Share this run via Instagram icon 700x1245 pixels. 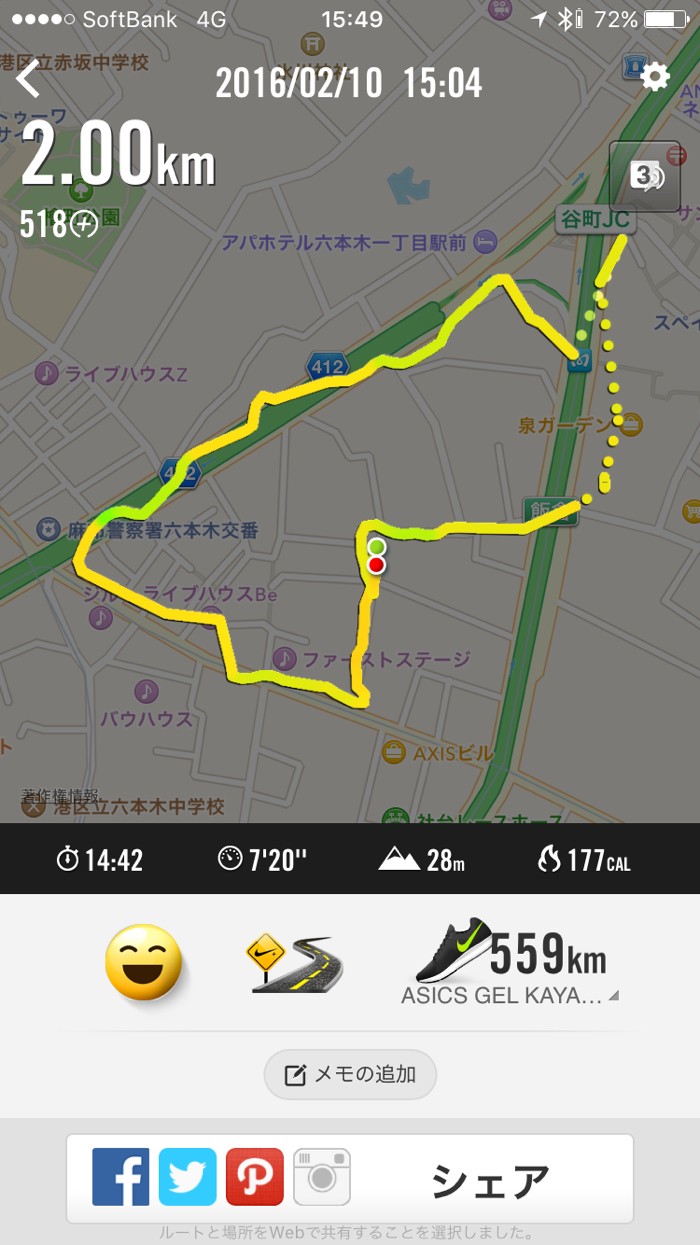click(321, 1177)
